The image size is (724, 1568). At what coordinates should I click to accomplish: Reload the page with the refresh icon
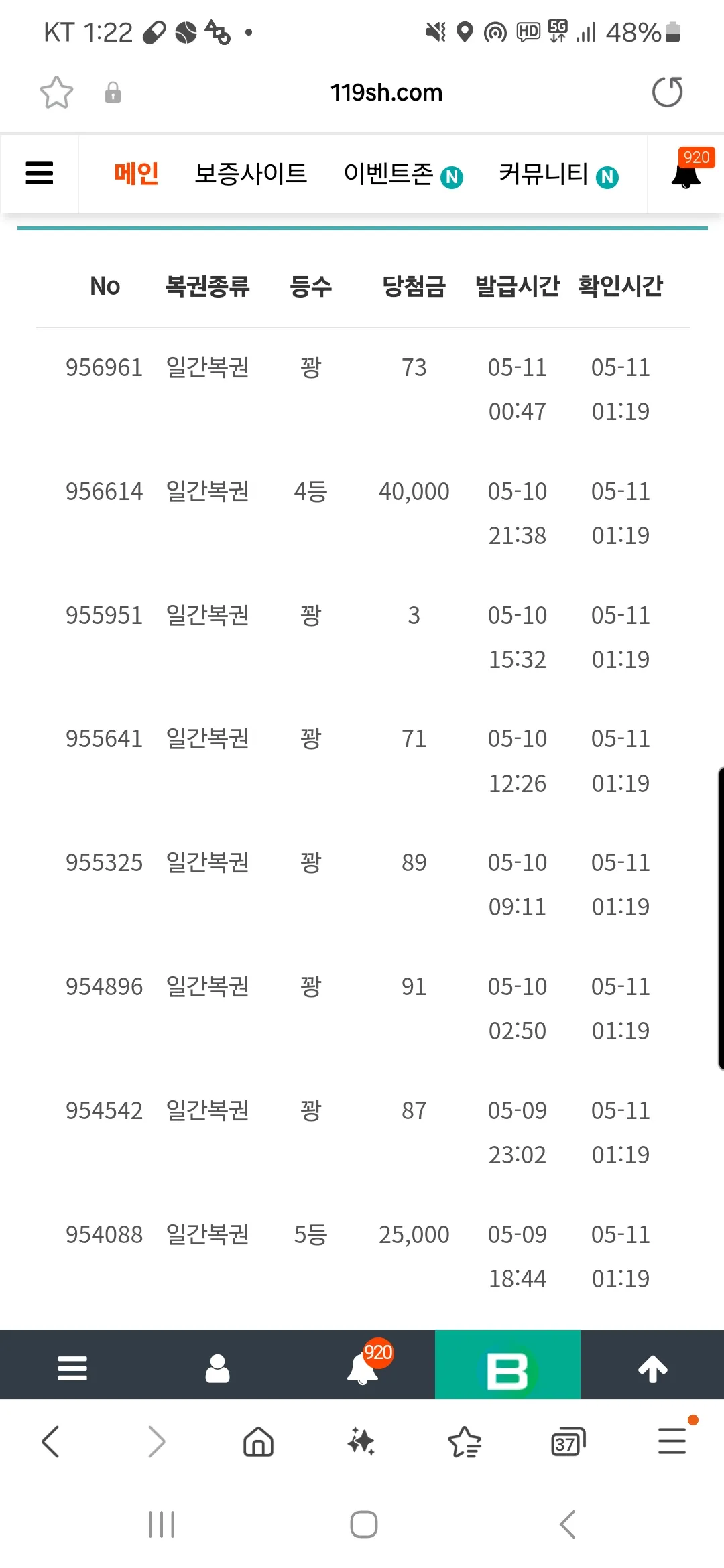[667, 92]
